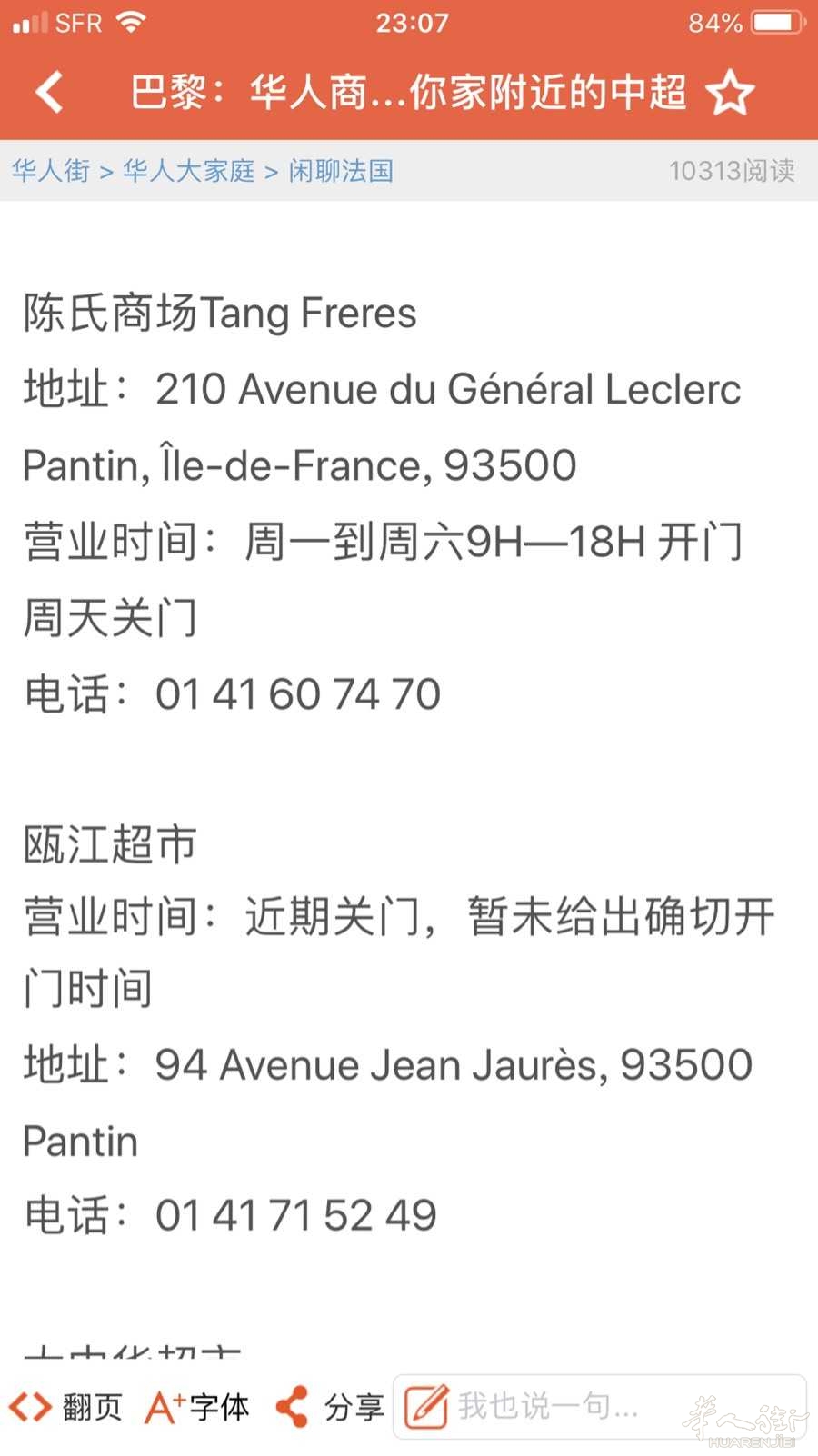Open the 闲聊法国 breadcrumb link
Viewport: 818px width, 1456px height.
click(x=341, y=171)
